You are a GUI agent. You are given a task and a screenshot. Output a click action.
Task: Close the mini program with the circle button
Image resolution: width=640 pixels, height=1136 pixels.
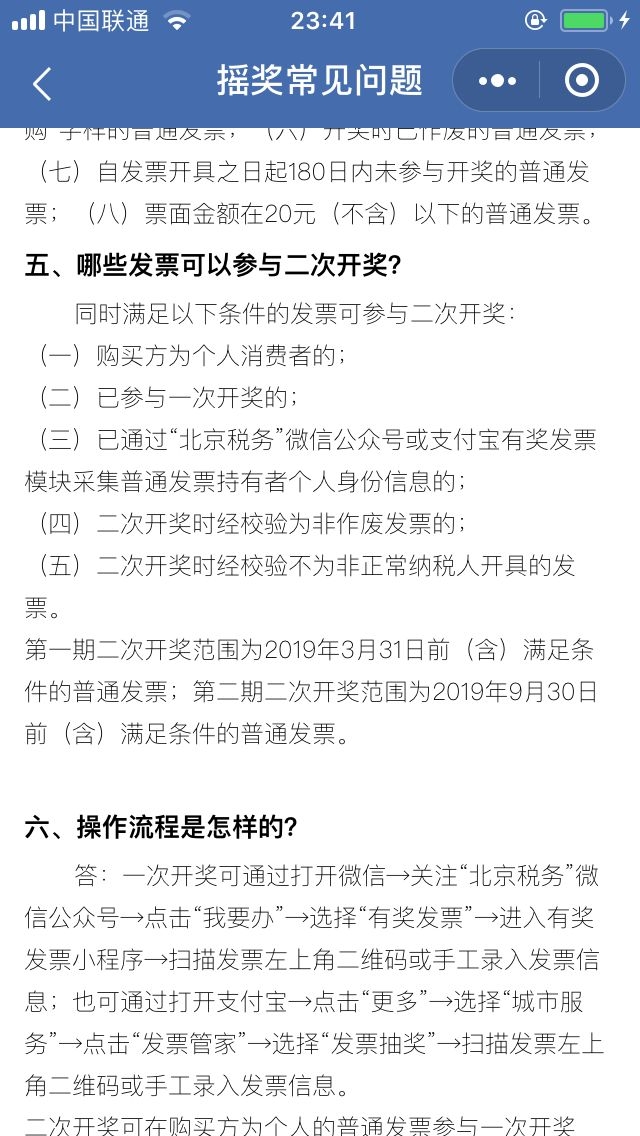click(x=581, y=81)
